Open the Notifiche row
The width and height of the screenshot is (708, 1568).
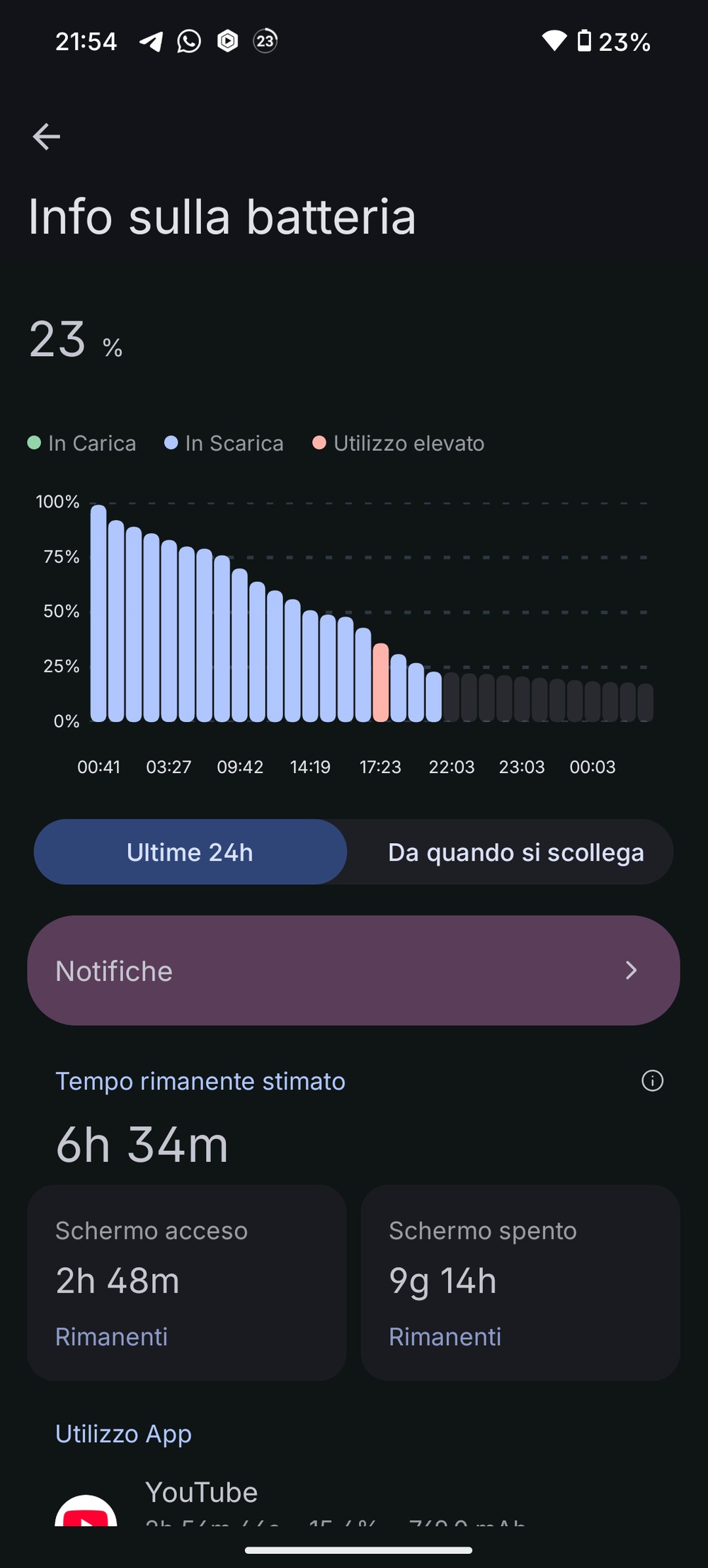pyautogui.click(x=353, y=971)
